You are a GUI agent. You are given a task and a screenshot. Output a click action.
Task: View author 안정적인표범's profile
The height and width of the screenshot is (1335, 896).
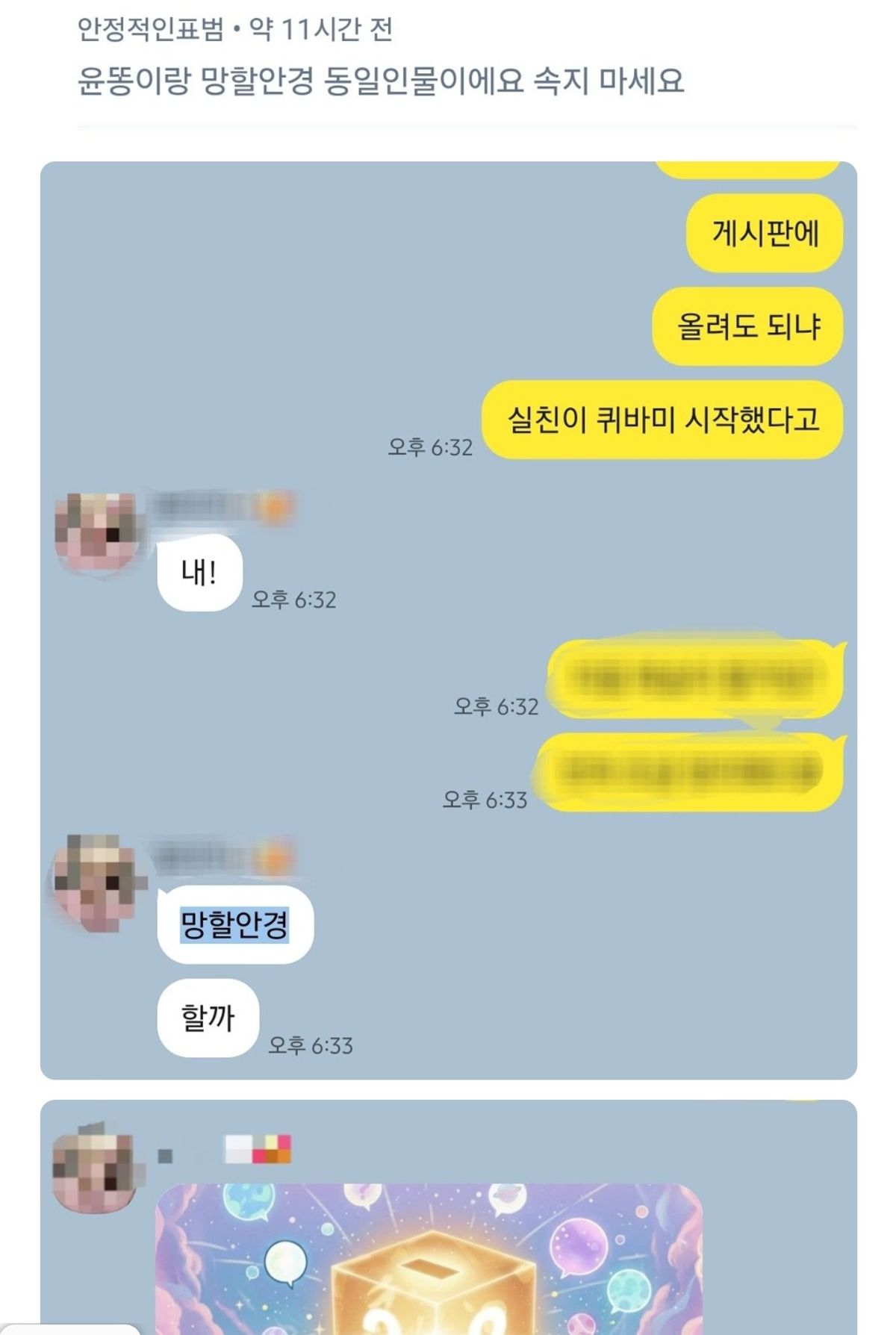151,30
